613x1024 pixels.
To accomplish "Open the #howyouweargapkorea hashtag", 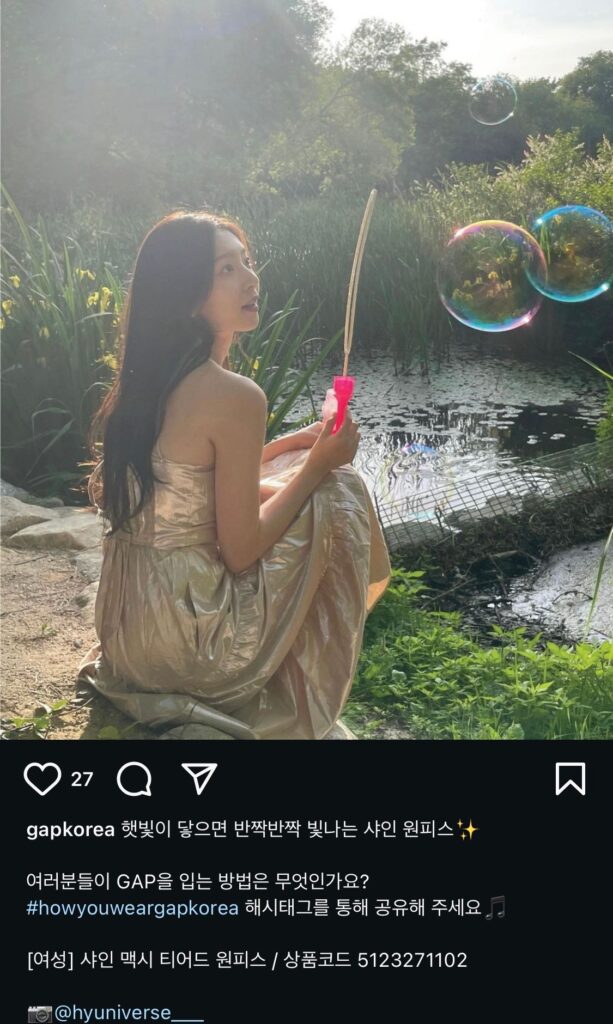I will pos(132,908).
